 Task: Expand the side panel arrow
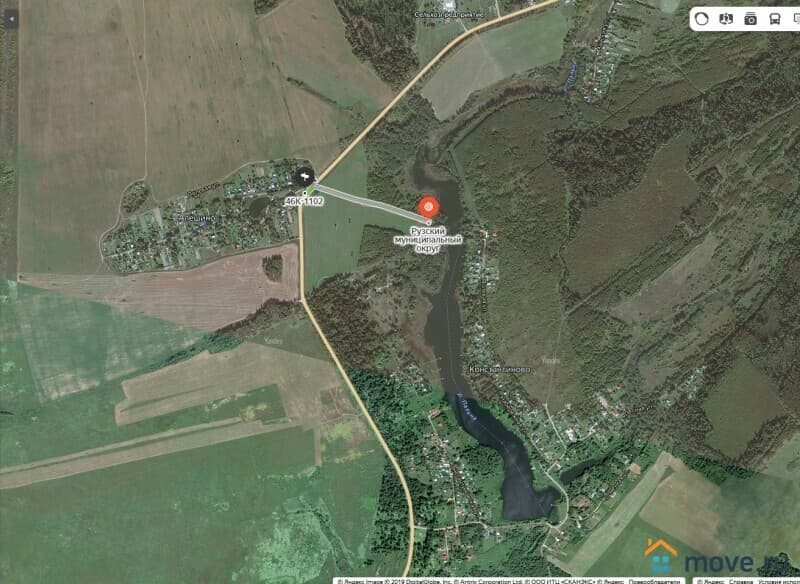point(9,18)
